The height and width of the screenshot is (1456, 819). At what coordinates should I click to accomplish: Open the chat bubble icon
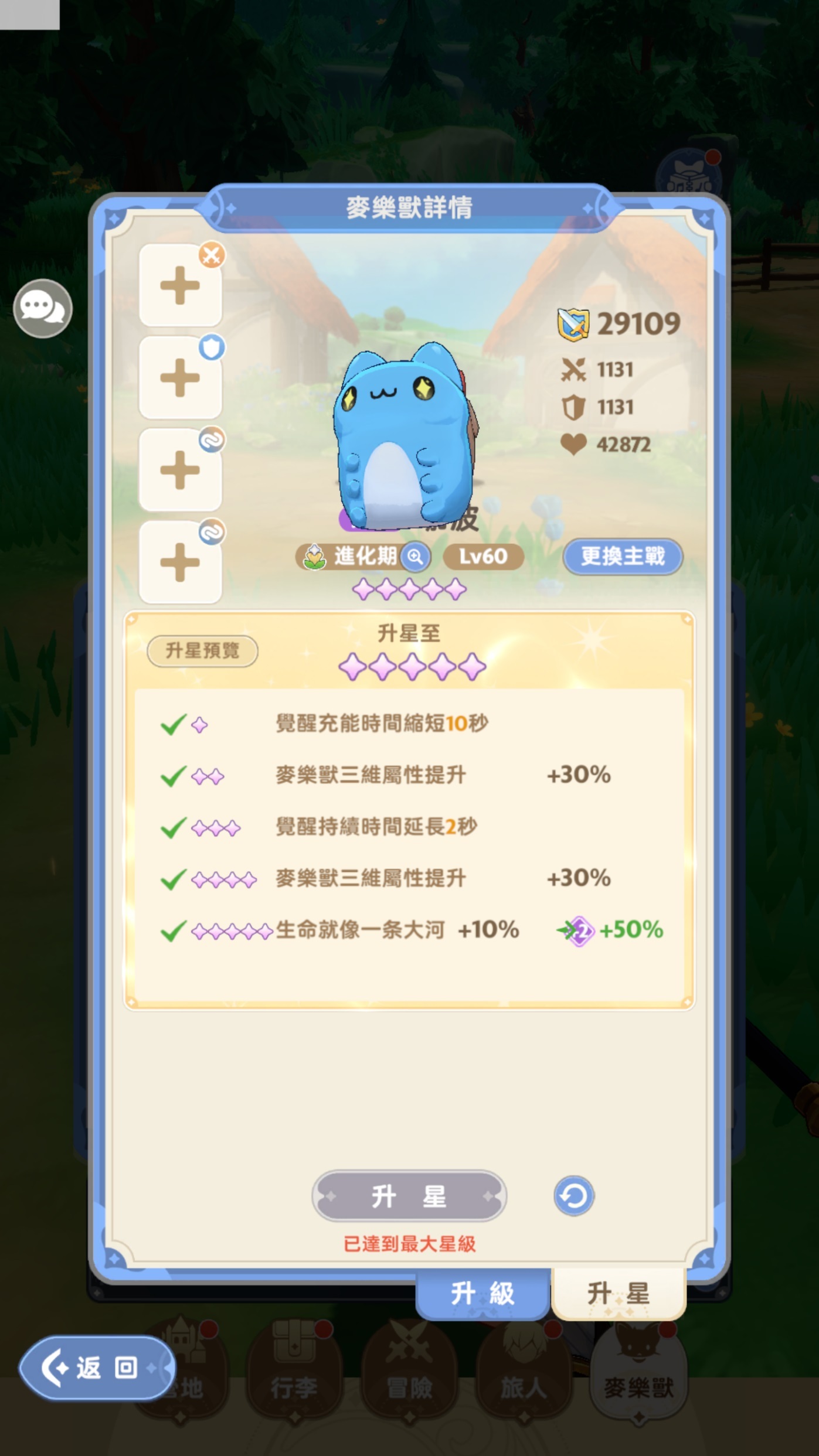pyautogui.click(x=43, y=308)
